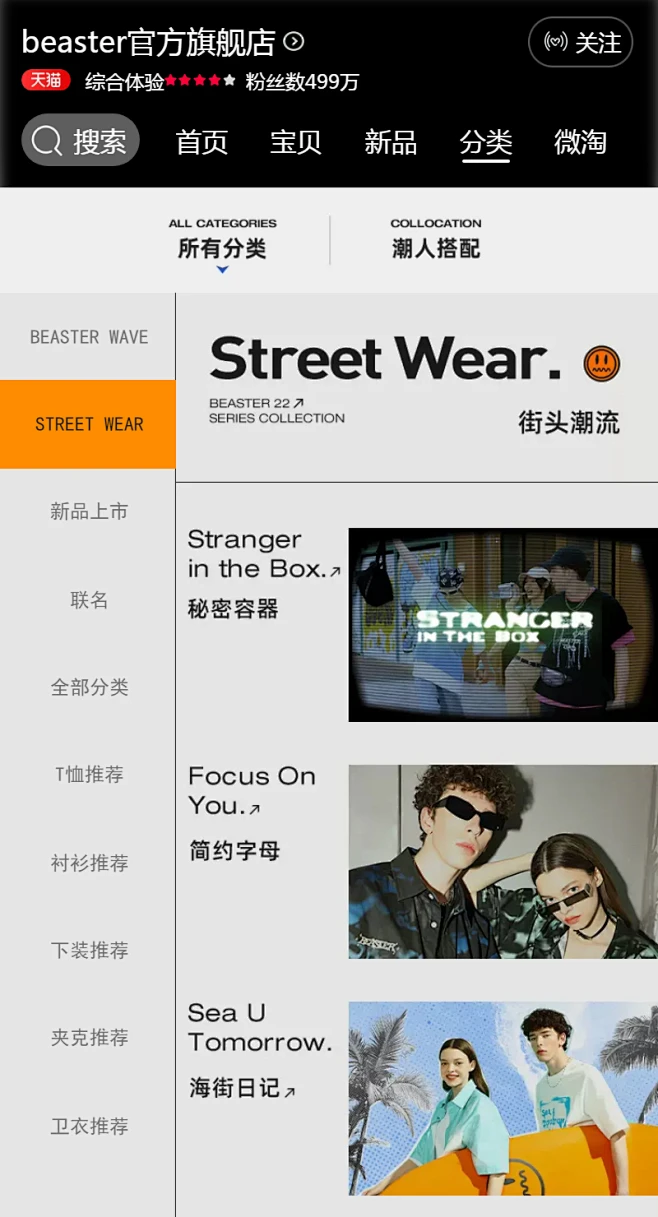Open the Focus On You collection image
Screen dimensions: 658x1217
[503, 862]
